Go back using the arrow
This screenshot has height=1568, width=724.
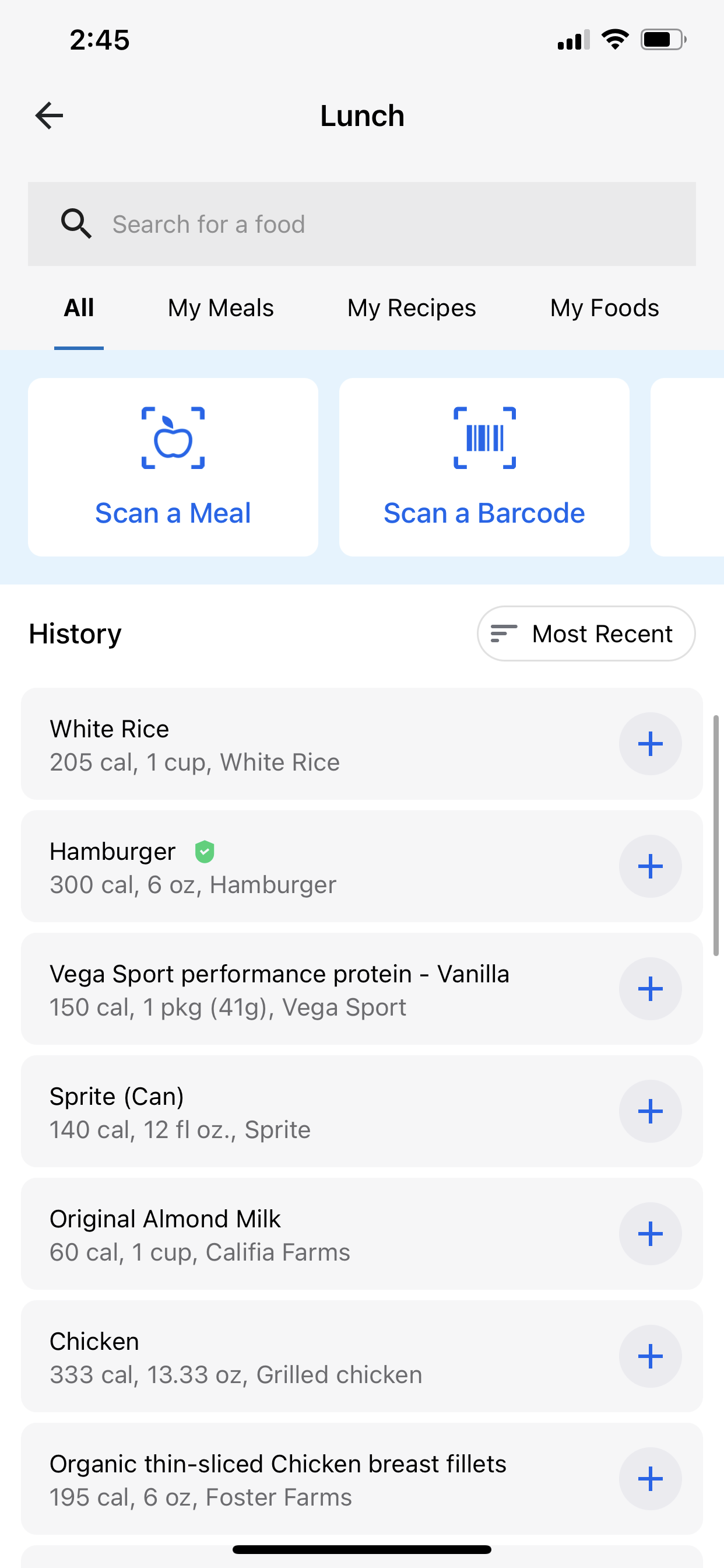(x=50, y=116)
